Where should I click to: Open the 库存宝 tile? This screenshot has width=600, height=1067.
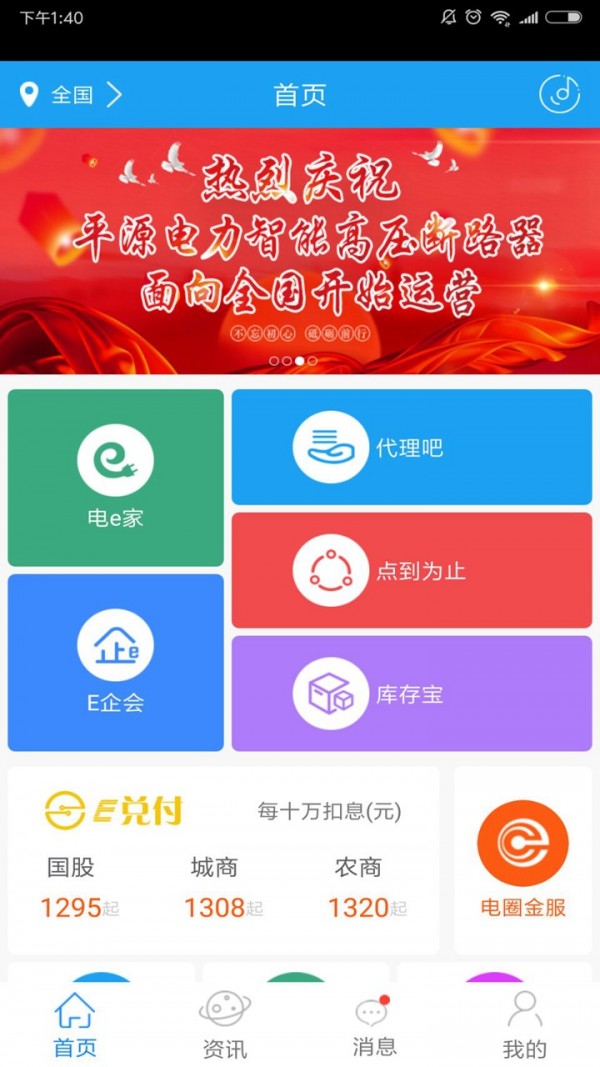(411, 693)
